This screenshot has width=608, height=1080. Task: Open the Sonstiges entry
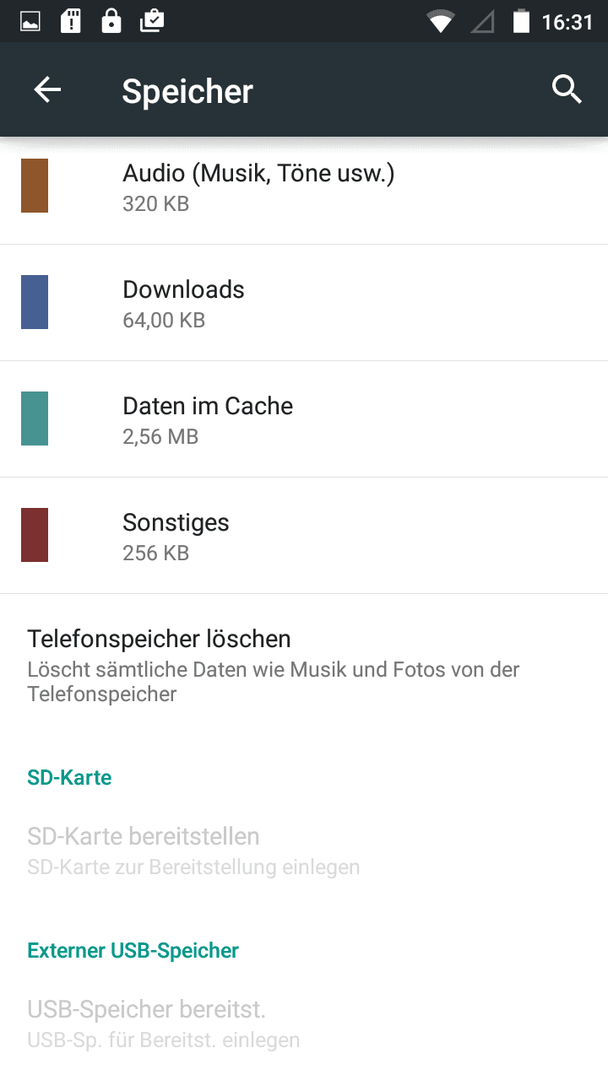[x=304, y=535]
